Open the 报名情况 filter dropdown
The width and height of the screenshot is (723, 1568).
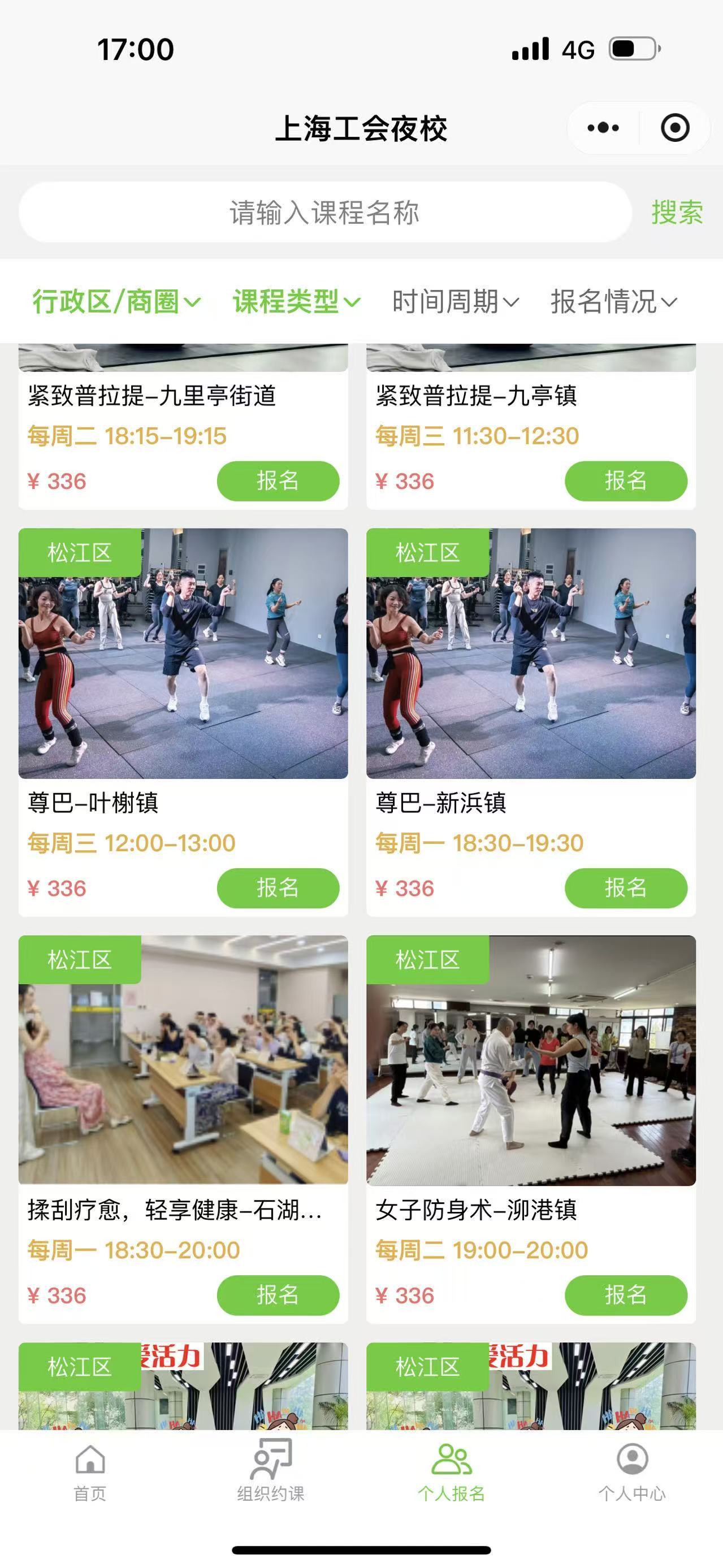613,301
